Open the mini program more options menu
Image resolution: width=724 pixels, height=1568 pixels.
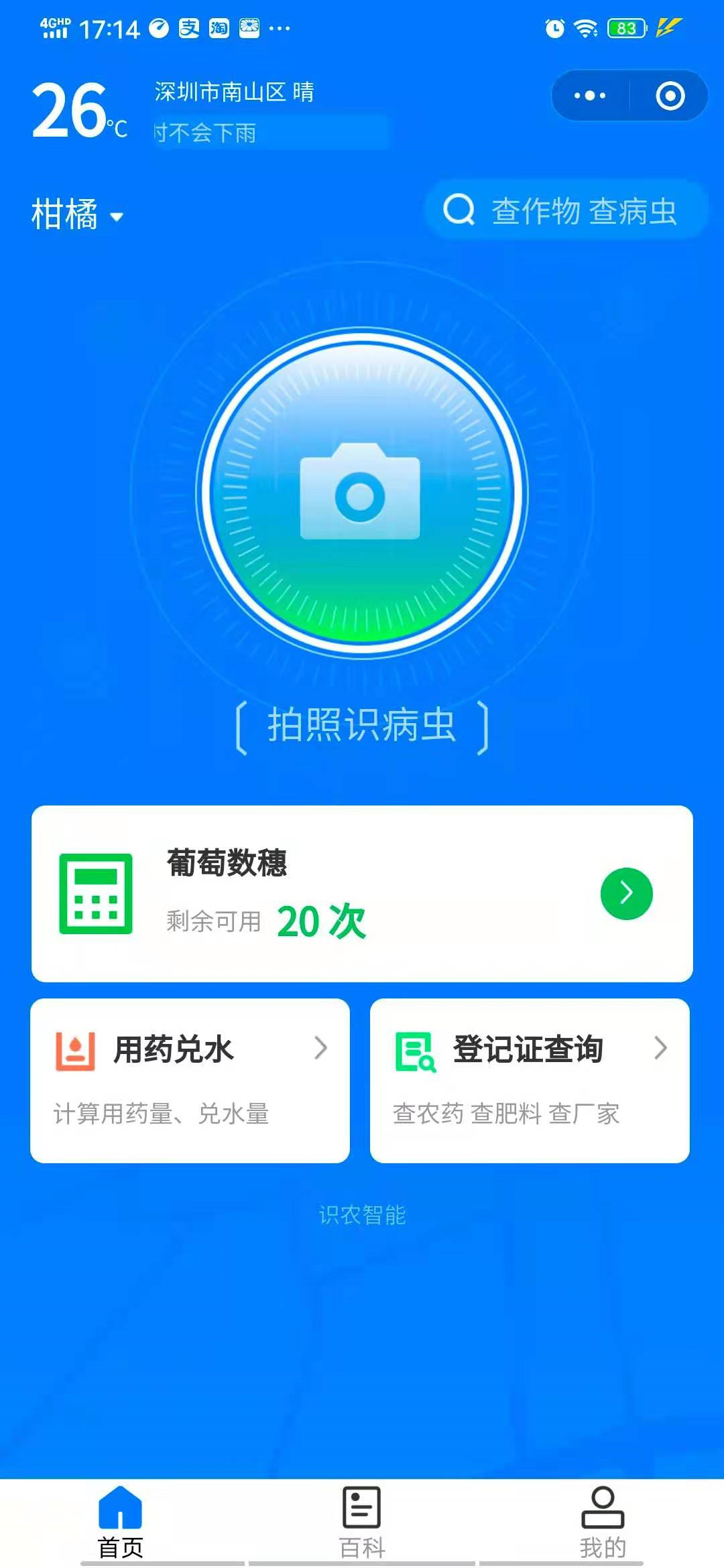click(590, 96)
